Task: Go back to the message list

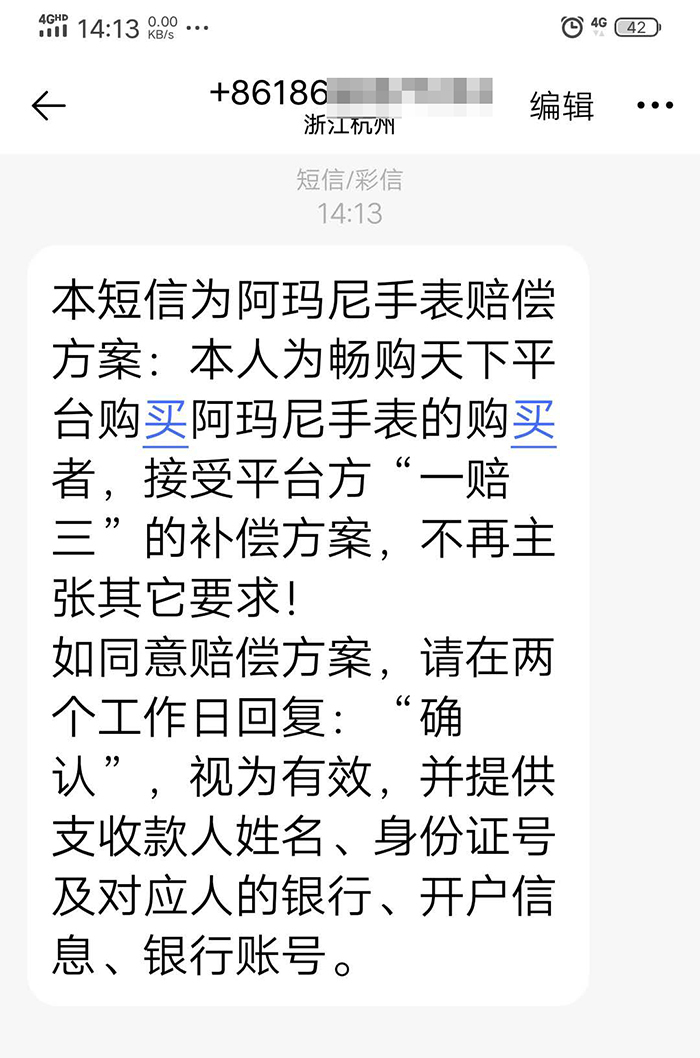Action: [x=48, y=106]
